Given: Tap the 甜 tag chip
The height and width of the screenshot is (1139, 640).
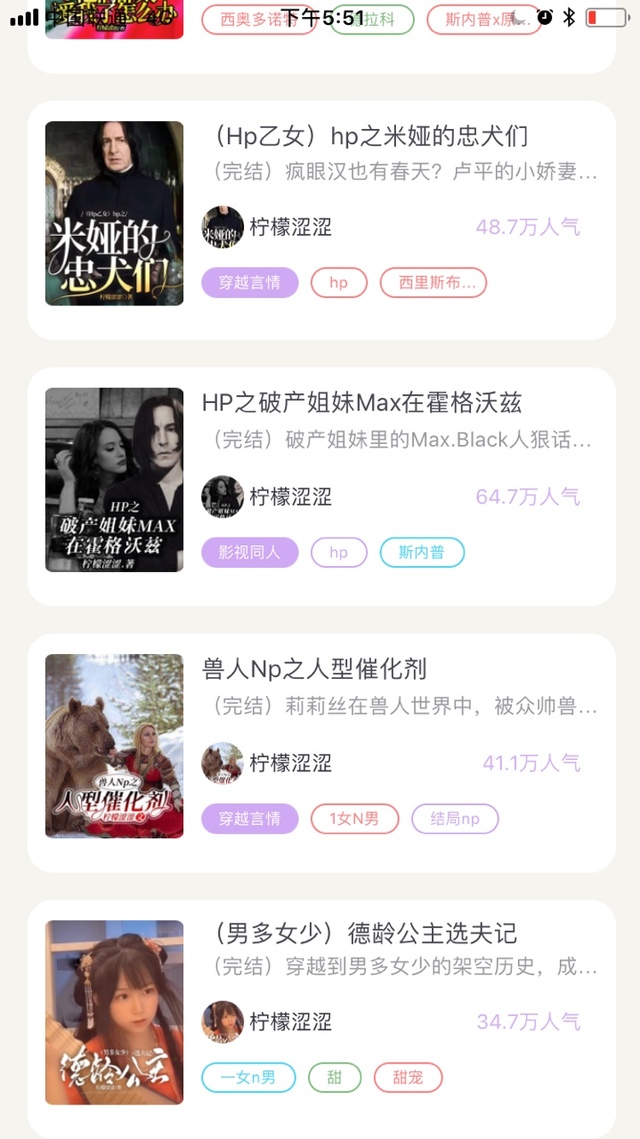Looking at the screenshot, I should point(335,1077).
